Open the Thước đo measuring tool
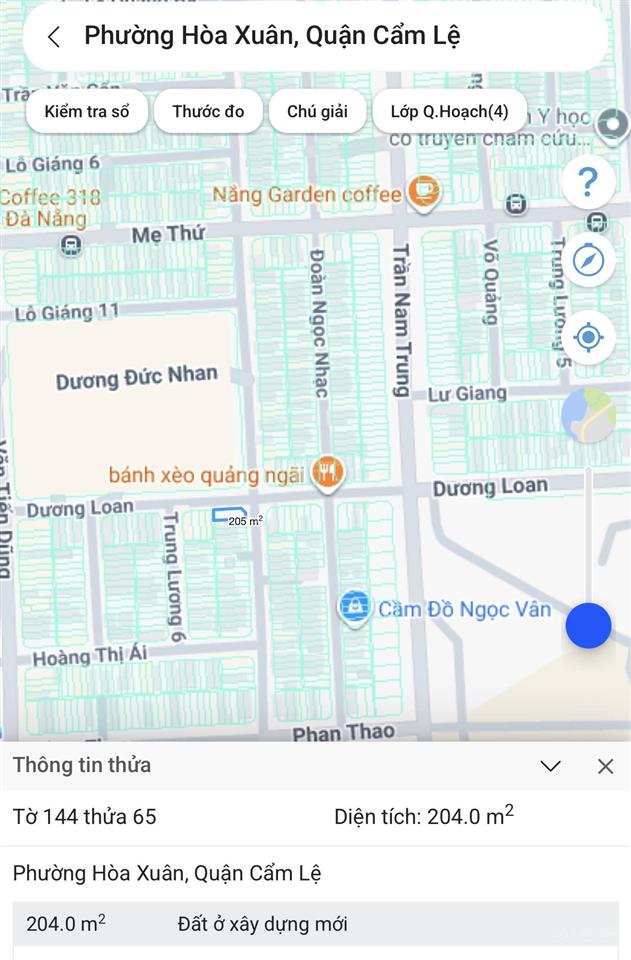This screenshot has width=631, height=960. [x=208, y=111]
